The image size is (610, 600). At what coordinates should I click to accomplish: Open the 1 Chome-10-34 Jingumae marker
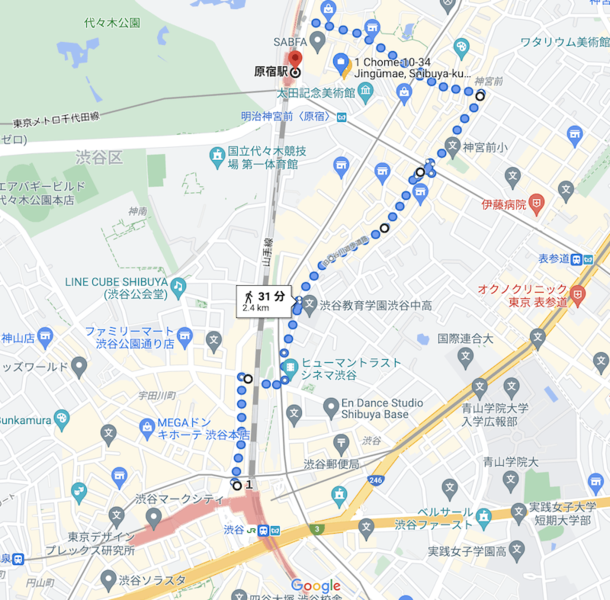click(339, 62)
